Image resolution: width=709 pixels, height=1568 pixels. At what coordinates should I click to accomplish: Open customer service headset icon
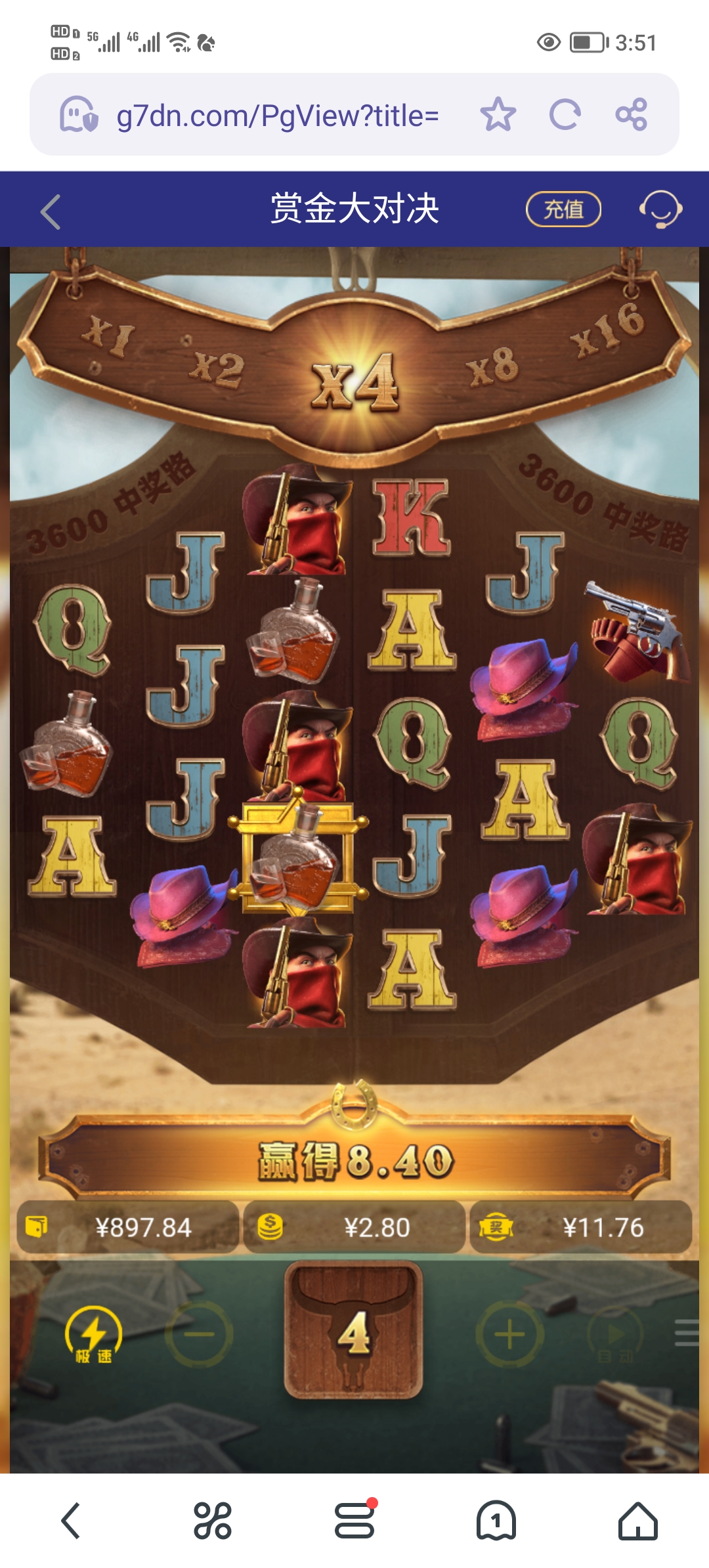660,209
